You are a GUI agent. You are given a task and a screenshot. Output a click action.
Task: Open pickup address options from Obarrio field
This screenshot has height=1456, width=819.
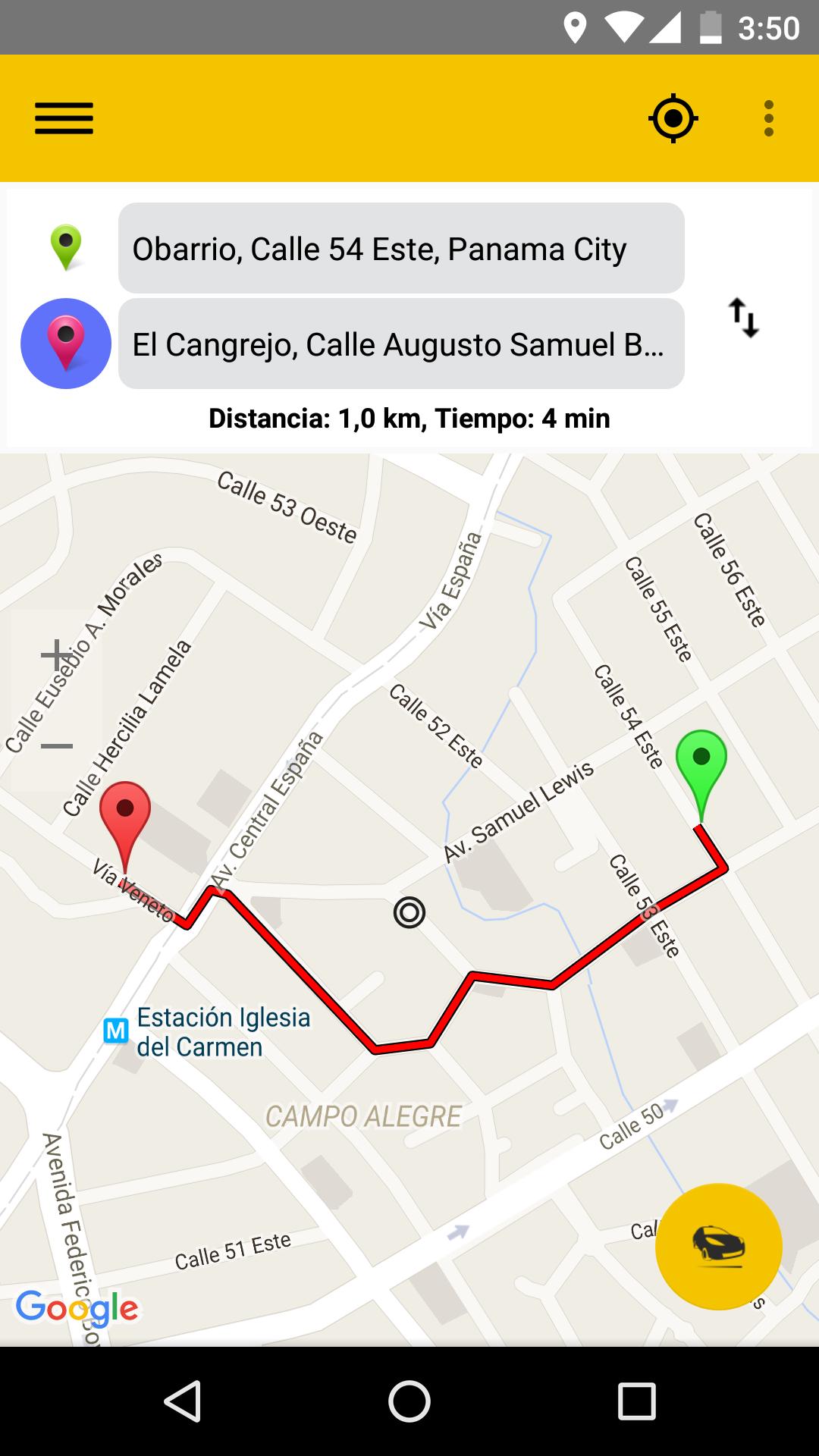pyautogui.click(x=401, y=248)
